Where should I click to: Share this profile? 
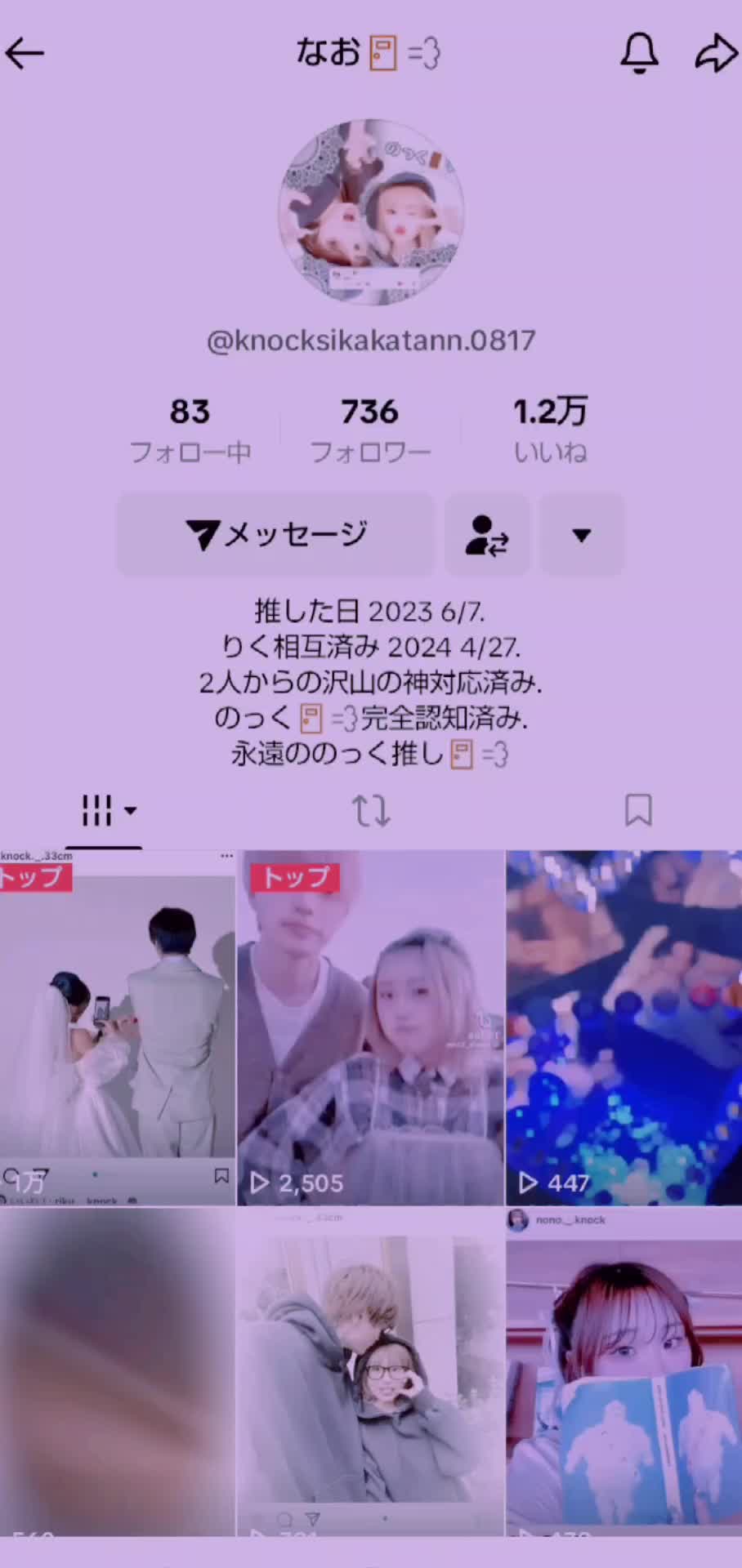[715, 54]
